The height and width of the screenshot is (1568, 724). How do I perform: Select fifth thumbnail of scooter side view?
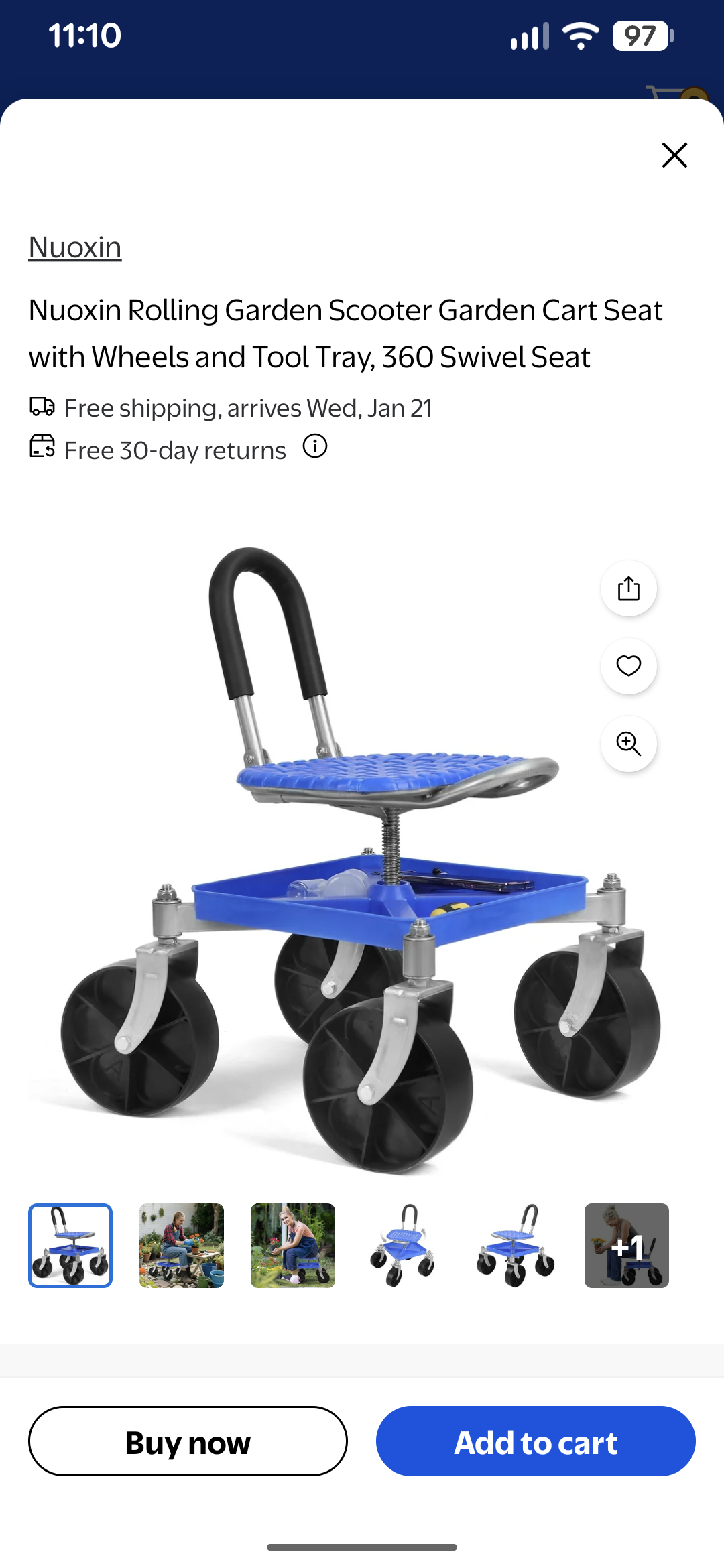tap(516, 1246)
